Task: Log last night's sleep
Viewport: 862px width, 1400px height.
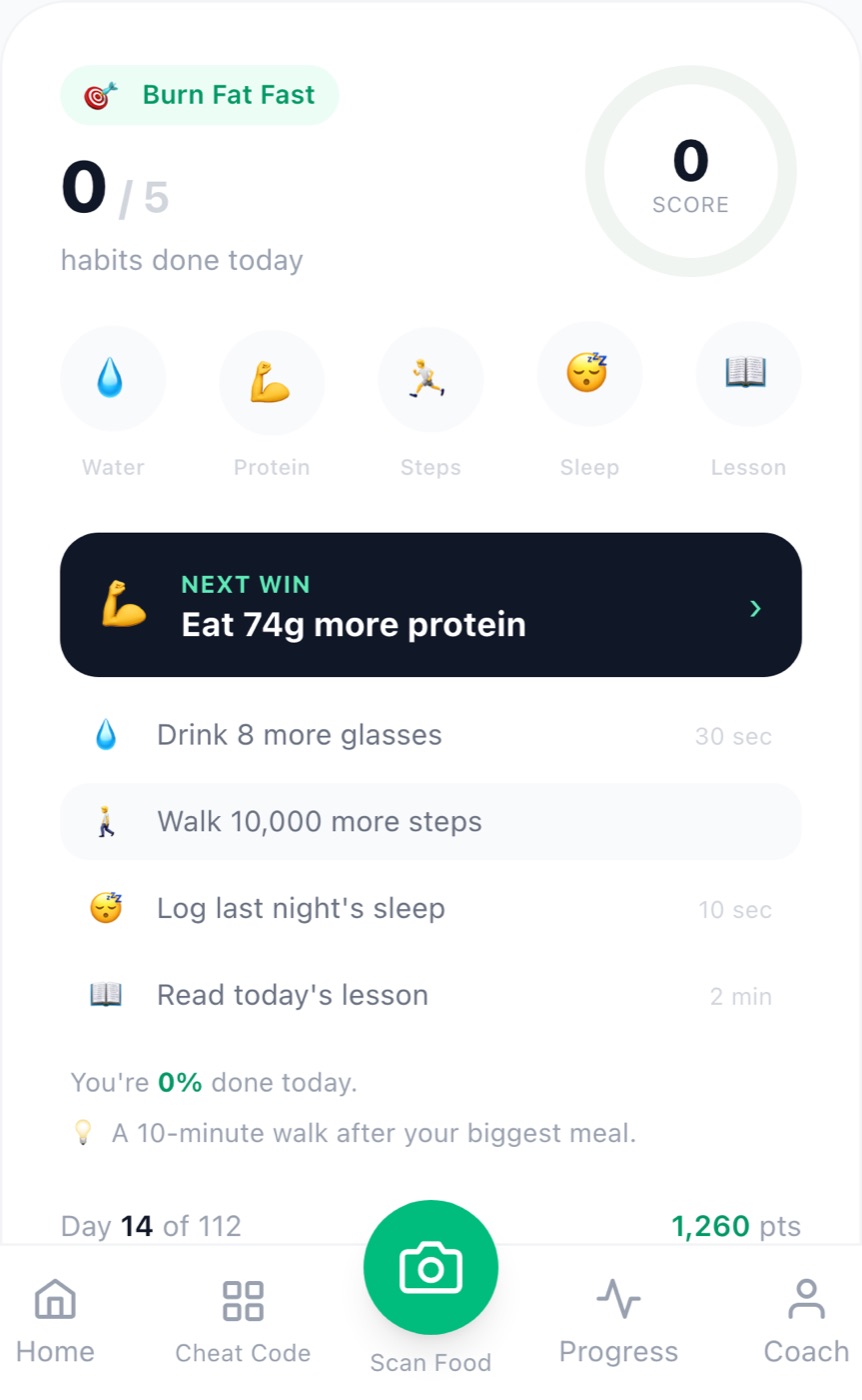Action: 431,909
